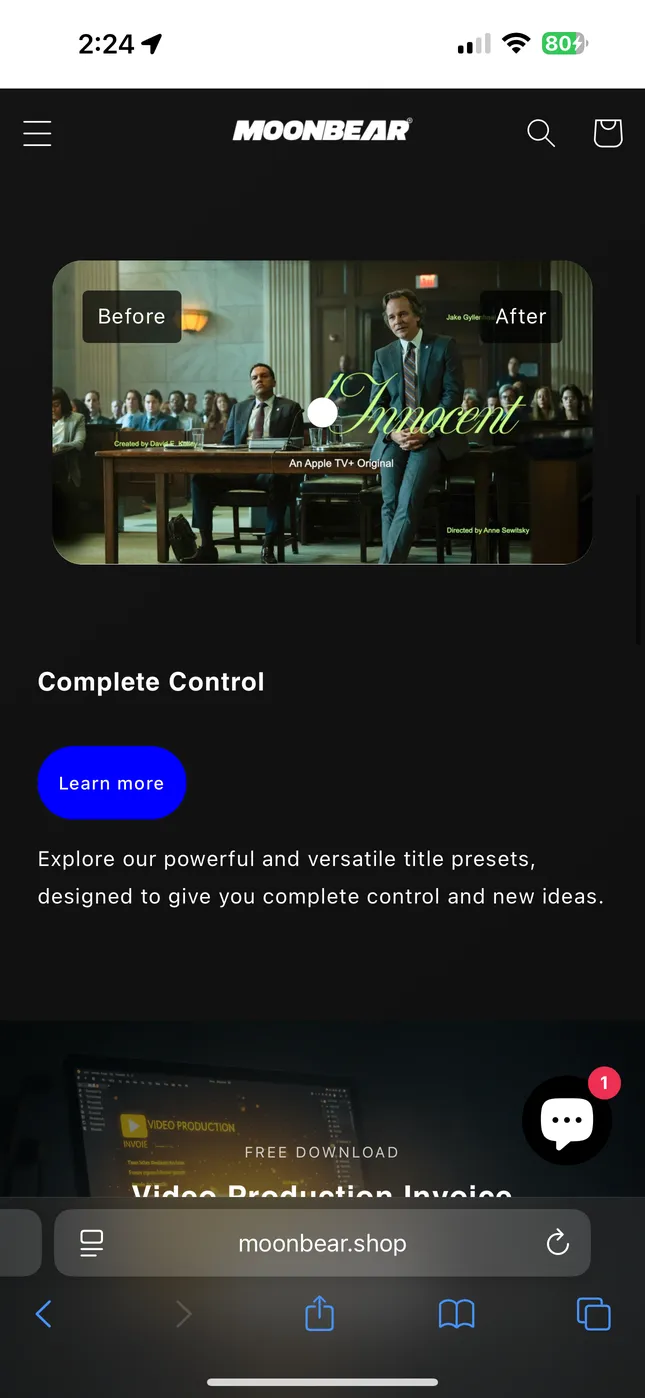Show all open tabs
Image resolution: width=645 pixels, height=1398 pixels.
click(593, 1313)
